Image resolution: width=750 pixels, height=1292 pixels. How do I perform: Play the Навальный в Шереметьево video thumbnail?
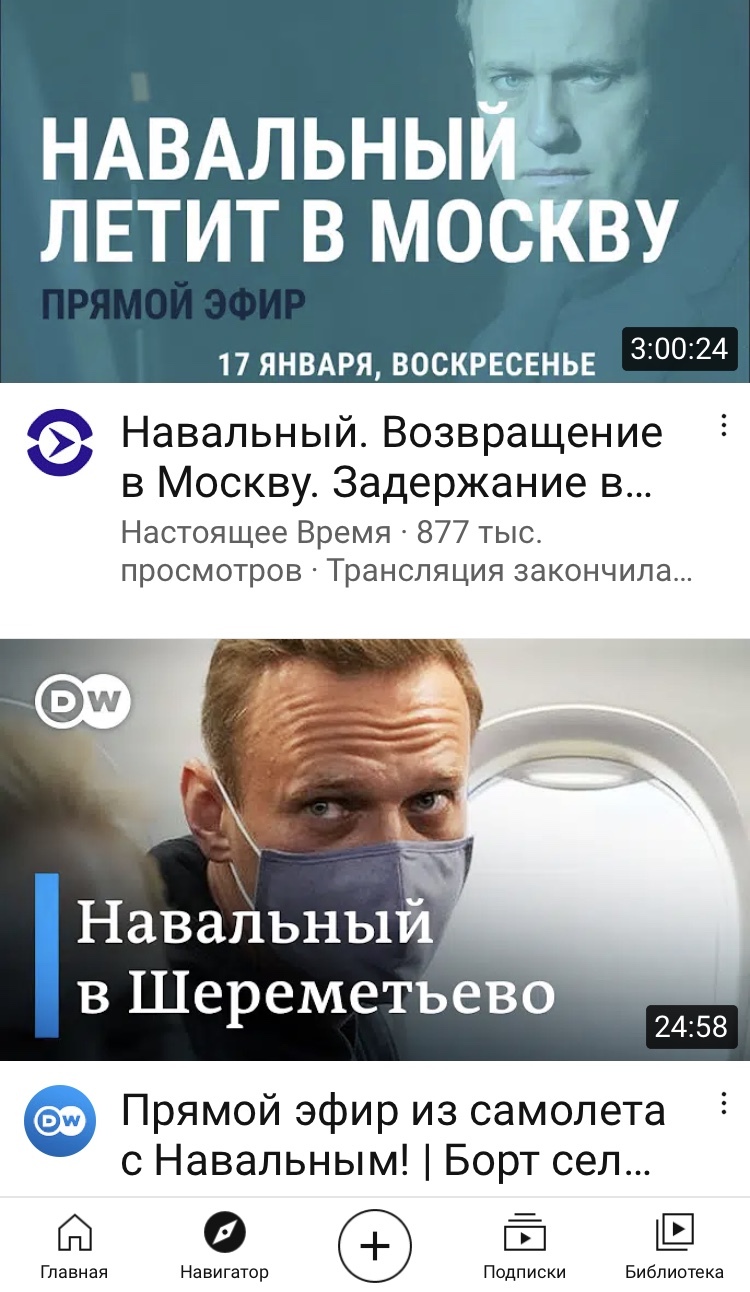point(375,850)
